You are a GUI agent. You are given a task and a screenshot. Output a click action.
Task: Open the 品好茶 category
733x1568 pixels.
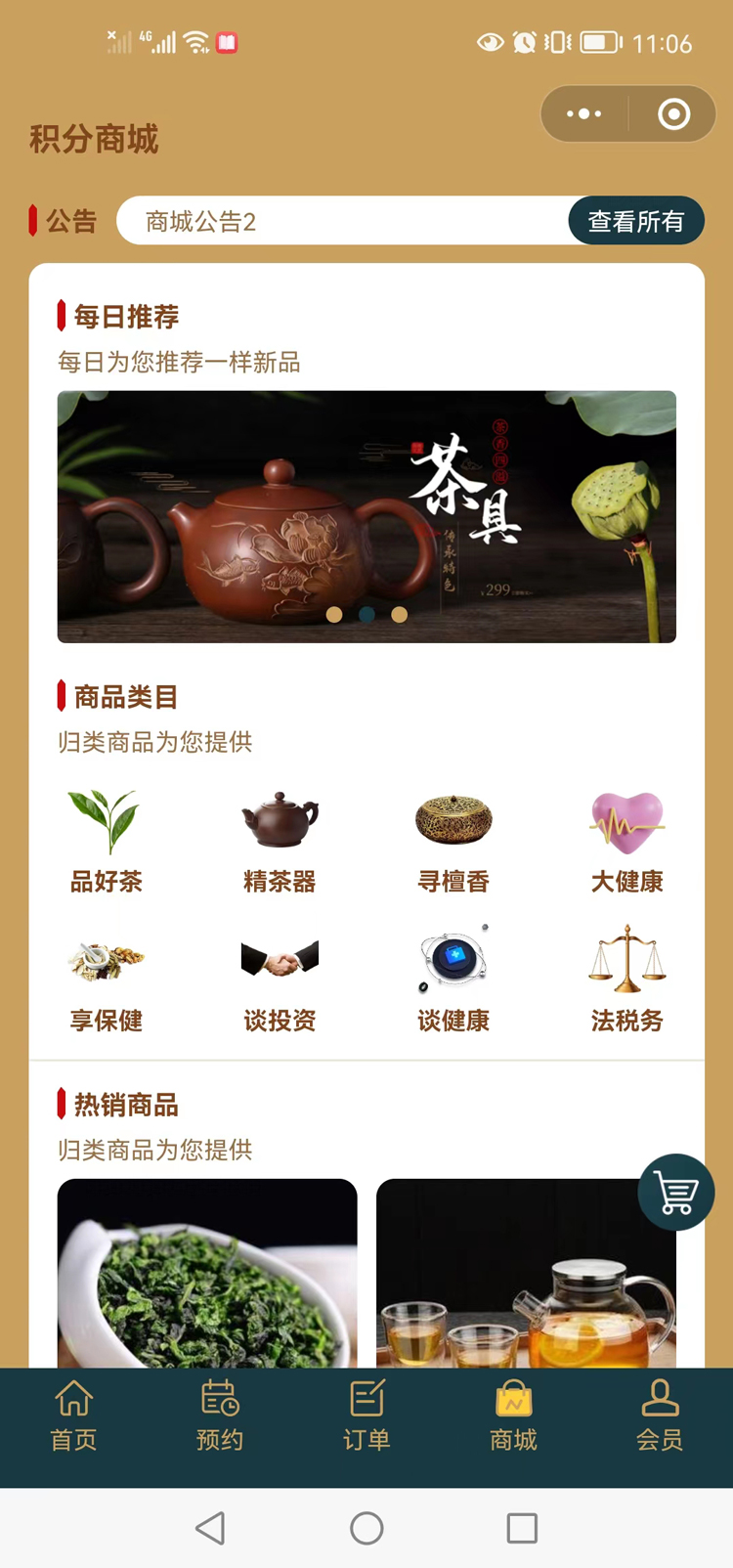coord(106,842)
